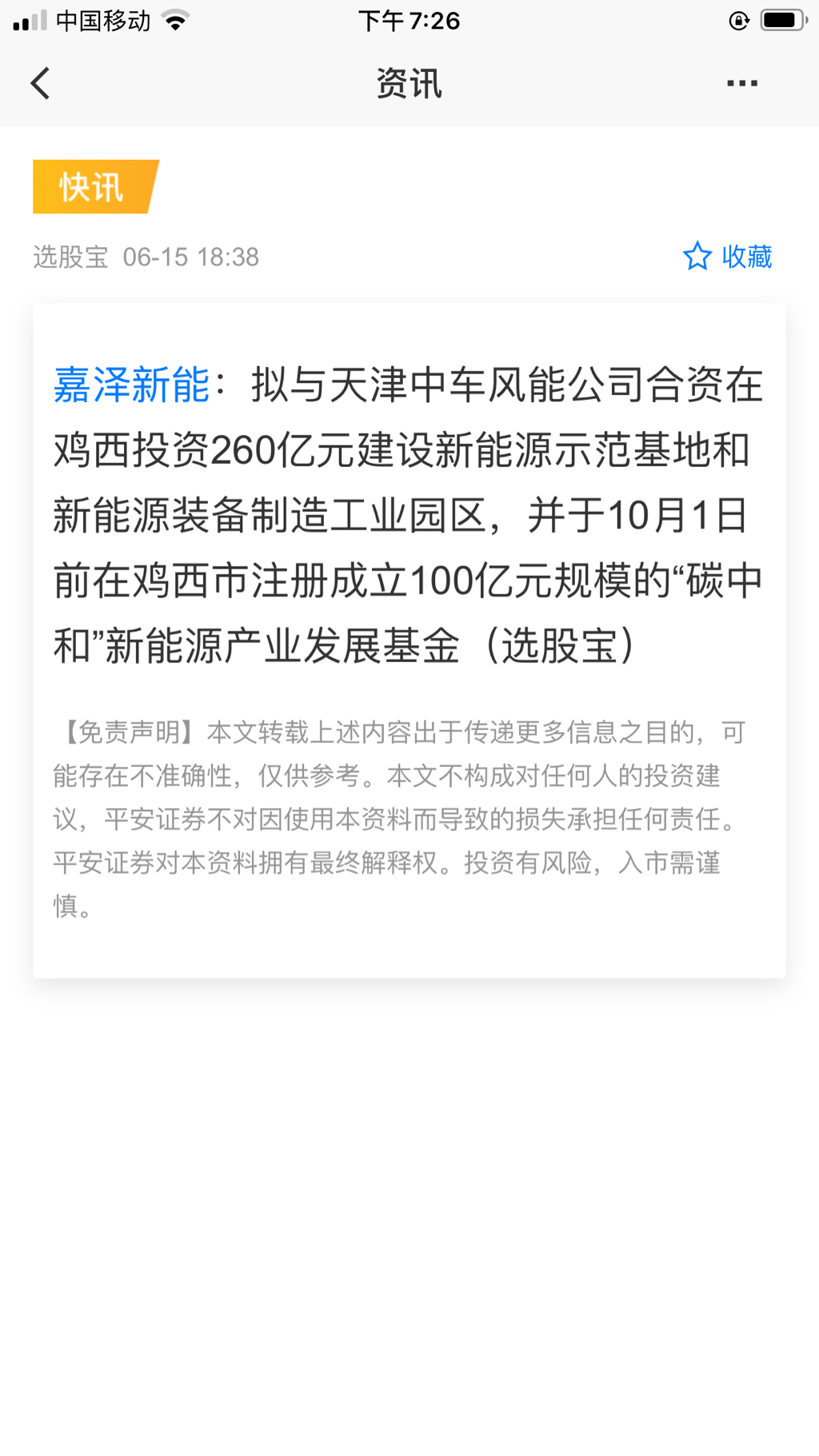This screenshot has width=819, height=1456.
Task: Tap 收藏 to bookmark this news flash
Action: 727,257
